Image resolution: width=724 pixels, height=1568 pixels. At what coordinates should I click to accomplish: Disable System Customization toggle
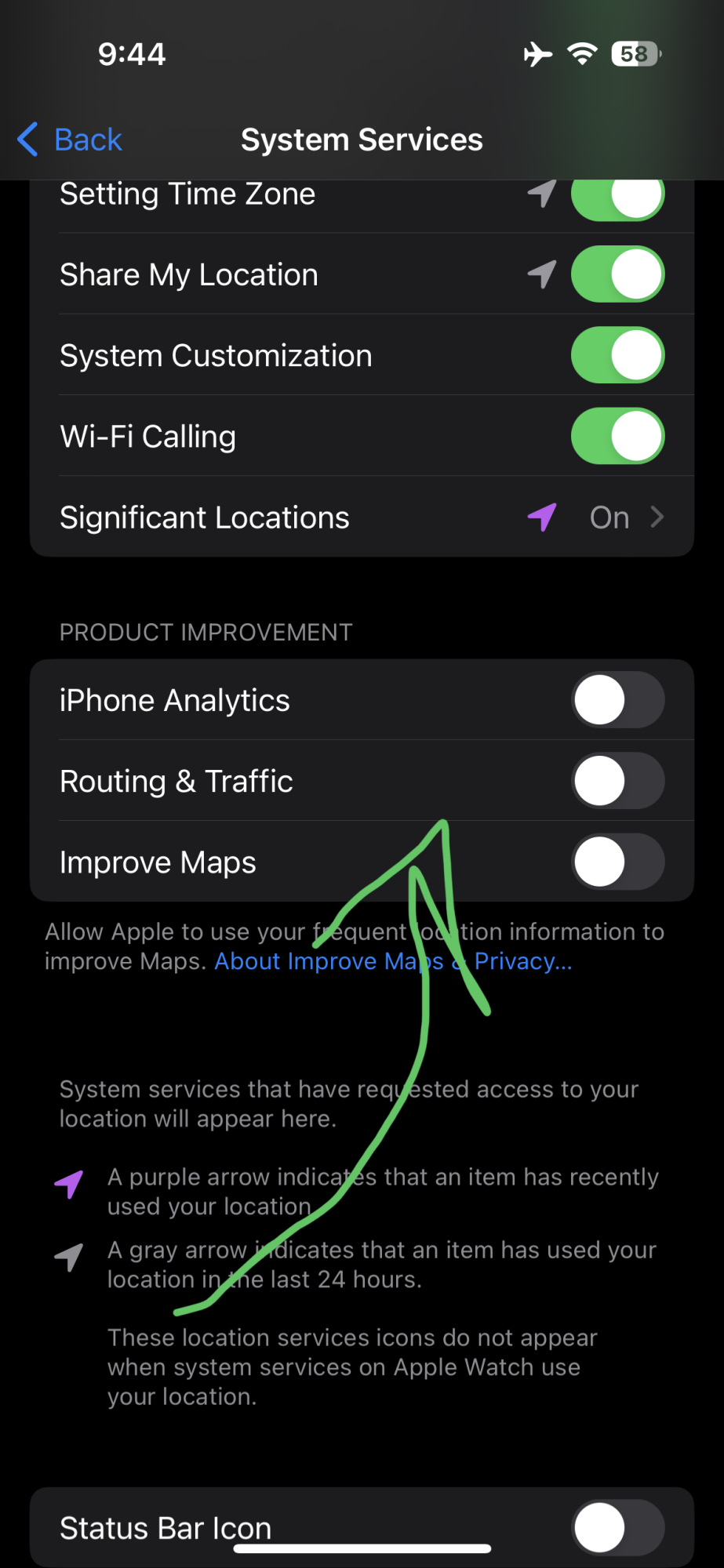coord(617,356)
